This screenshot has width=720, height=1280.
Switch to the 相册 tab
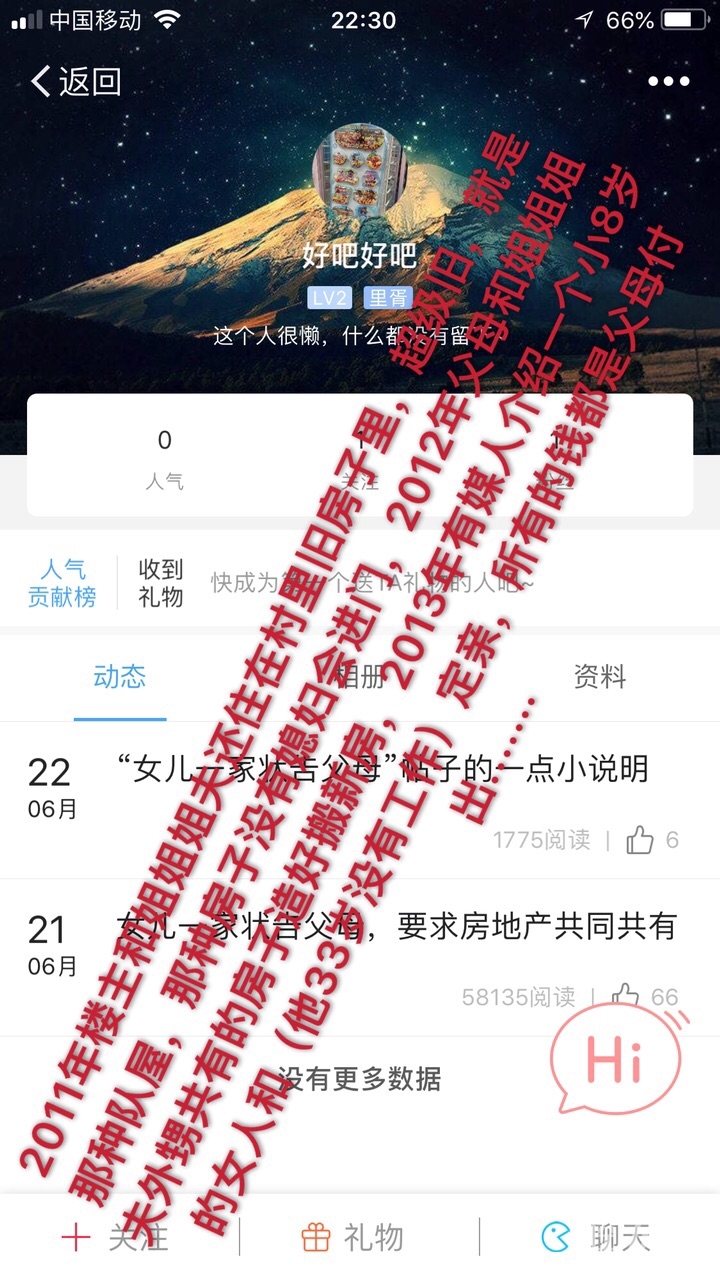tap(360, 677)
